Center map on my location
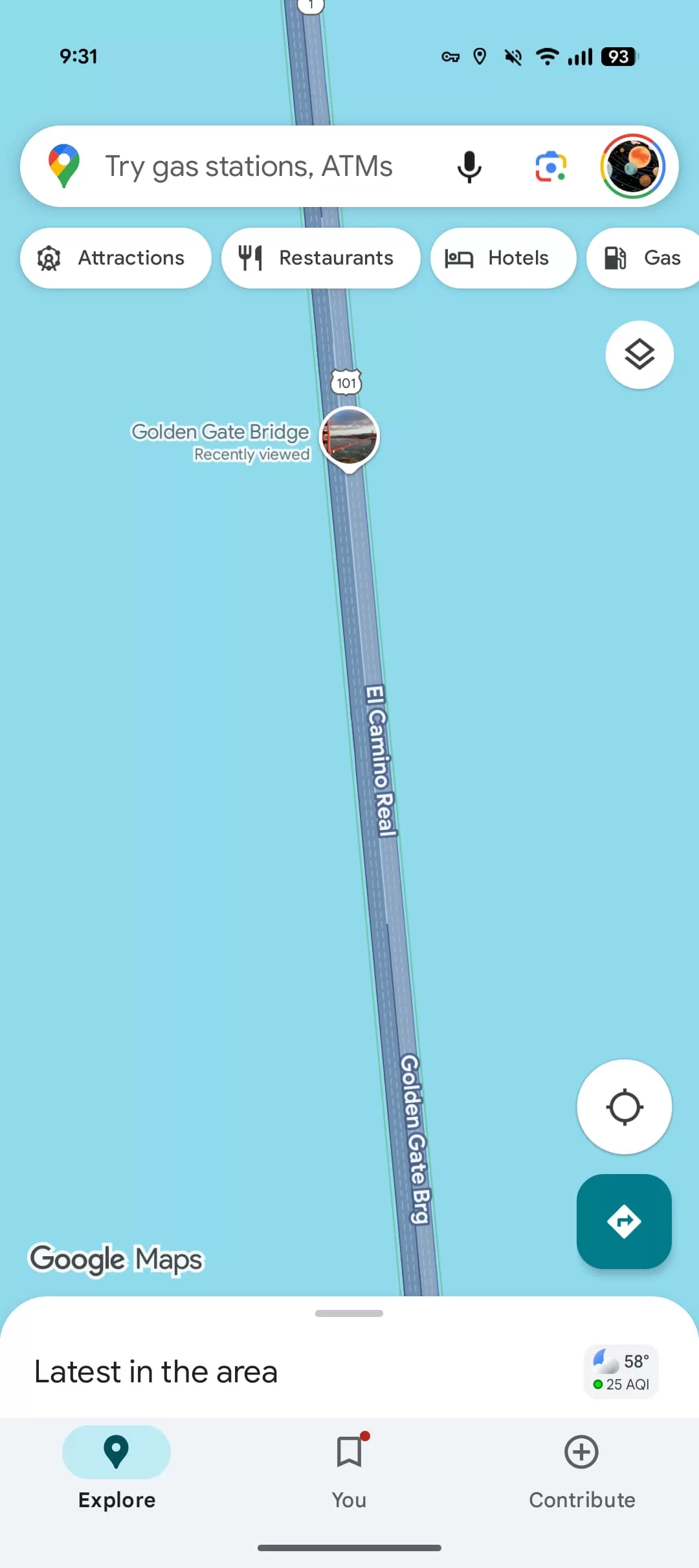The image size is (699, 1568). 624,1107
